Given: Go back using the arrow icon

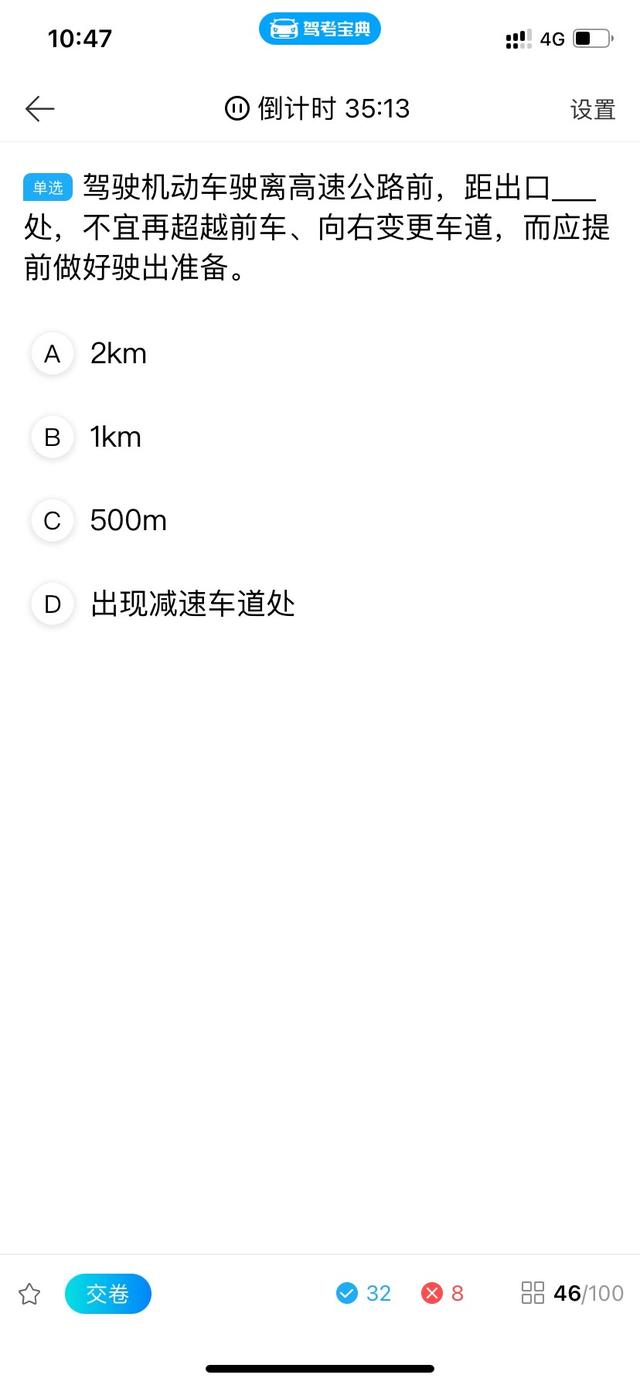Looking at the screenshot, I should [x=40, y=109].
